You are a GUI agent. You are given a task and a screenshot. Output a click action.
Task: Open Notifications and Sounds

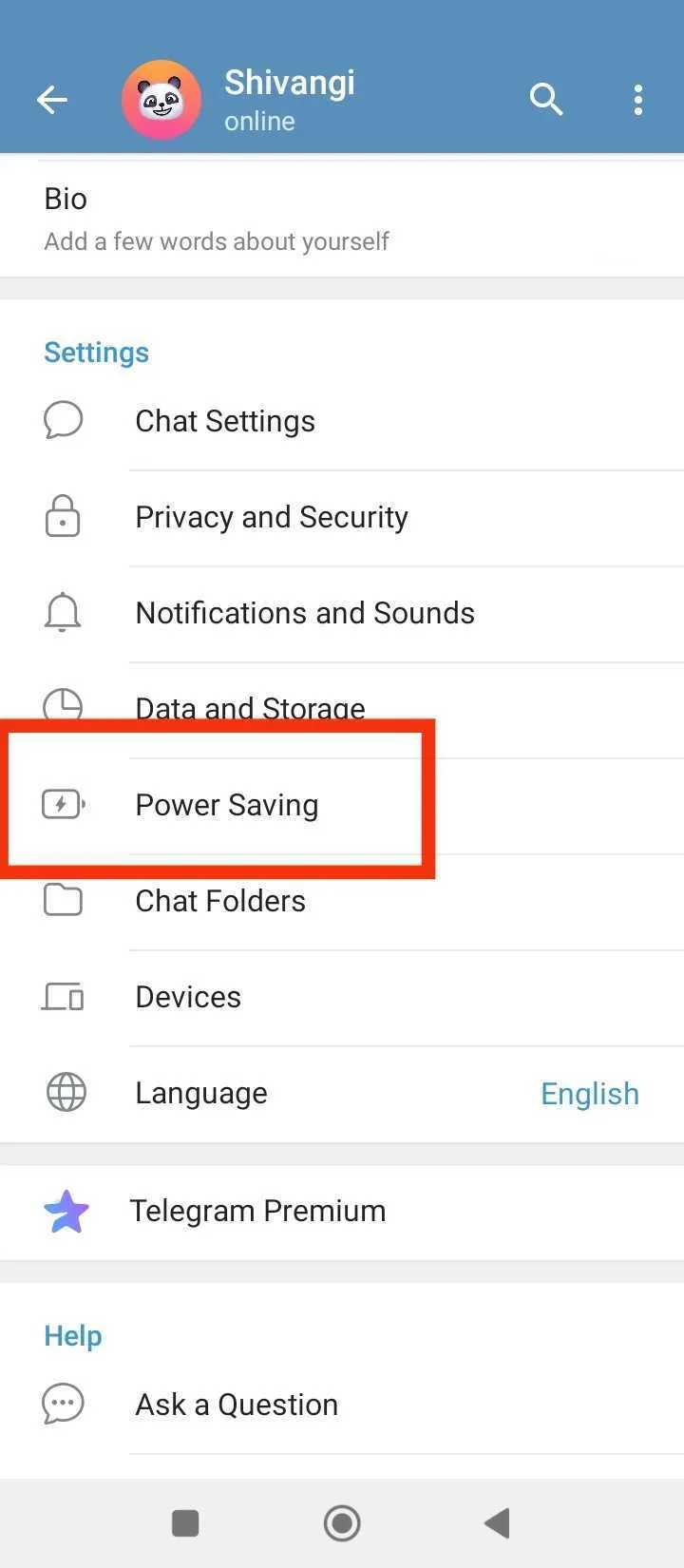tap(304, 613)
